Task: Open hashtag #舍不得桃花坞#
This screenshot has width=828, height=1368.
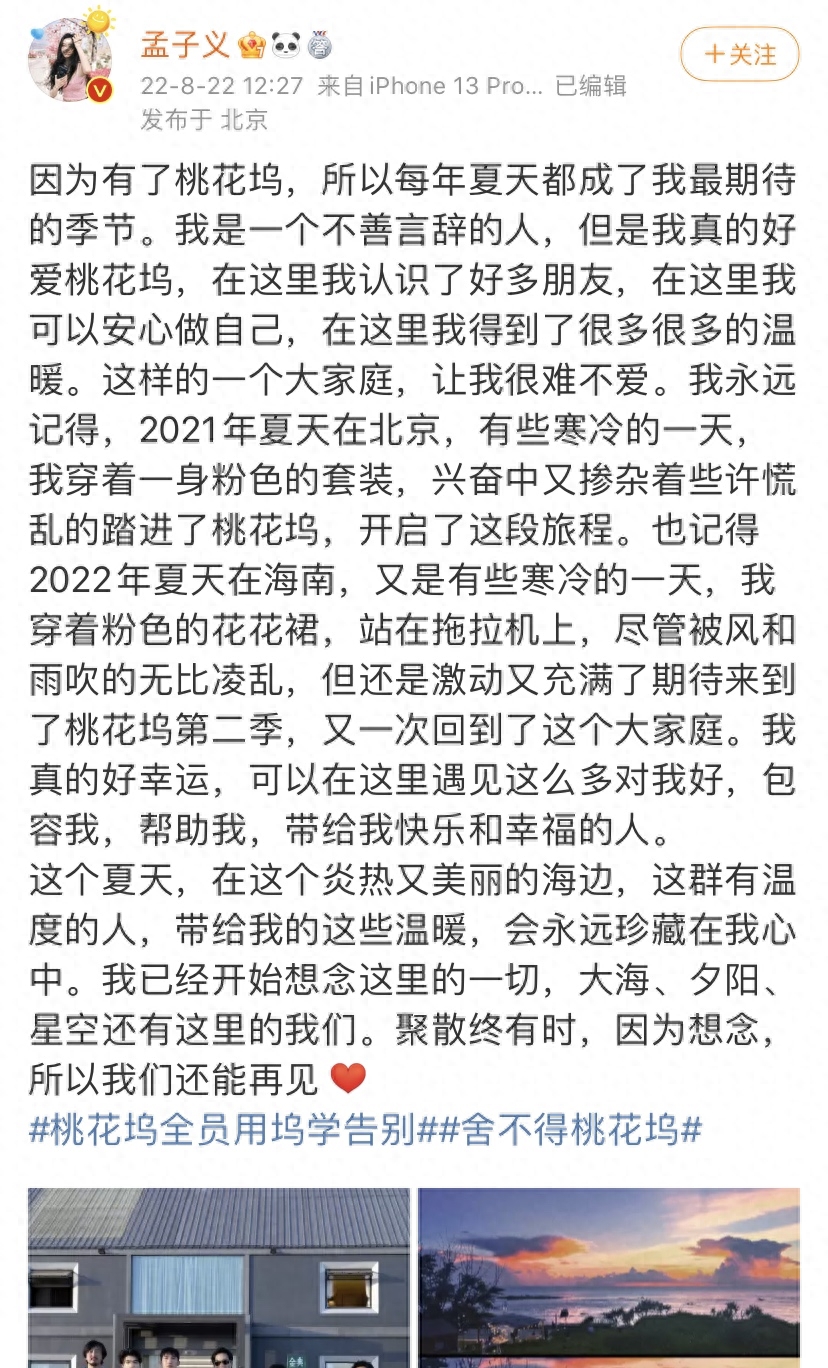Action: point(572,1131)
